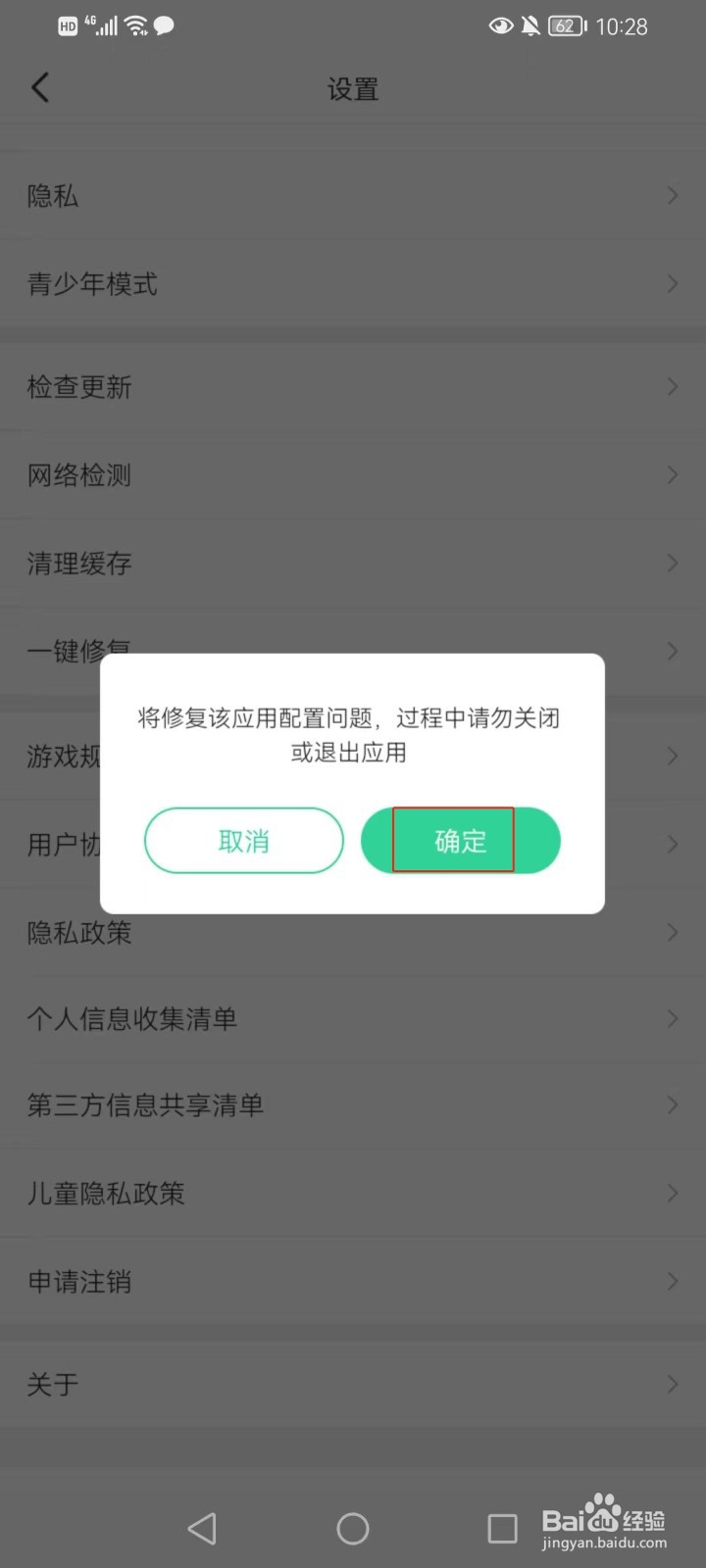Image resolution: width=706 pixels, height=1568 pixels.
Task: Open 青少年模式 settings row
Action: [x=353, y=284]
